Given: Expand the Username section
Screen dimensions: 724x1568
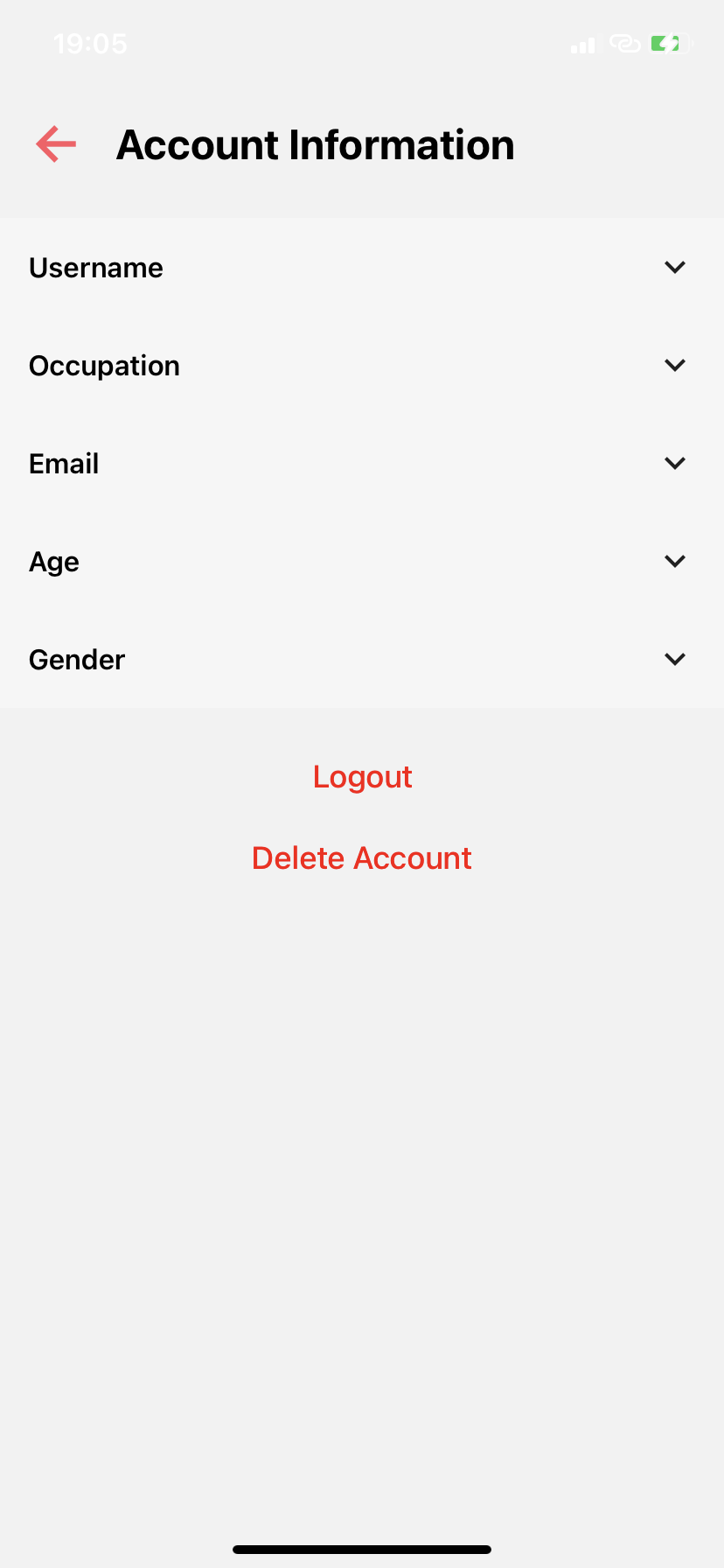Looking at the screenshot, I should tap(674, 268).
